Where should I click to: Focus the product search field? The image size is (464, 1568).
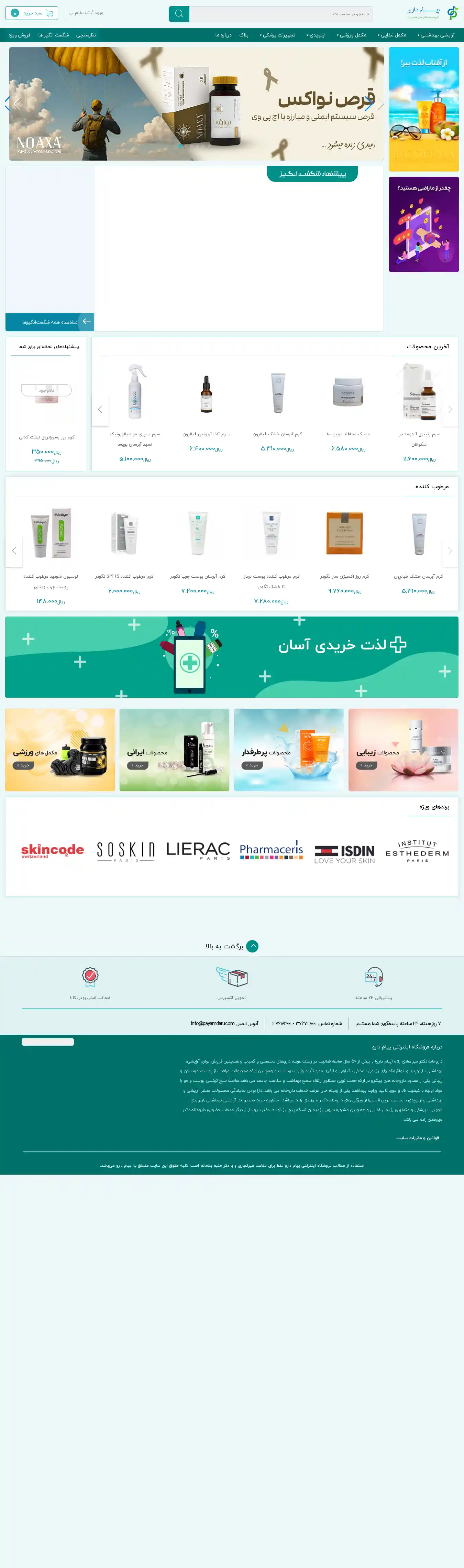coord(281,13)
